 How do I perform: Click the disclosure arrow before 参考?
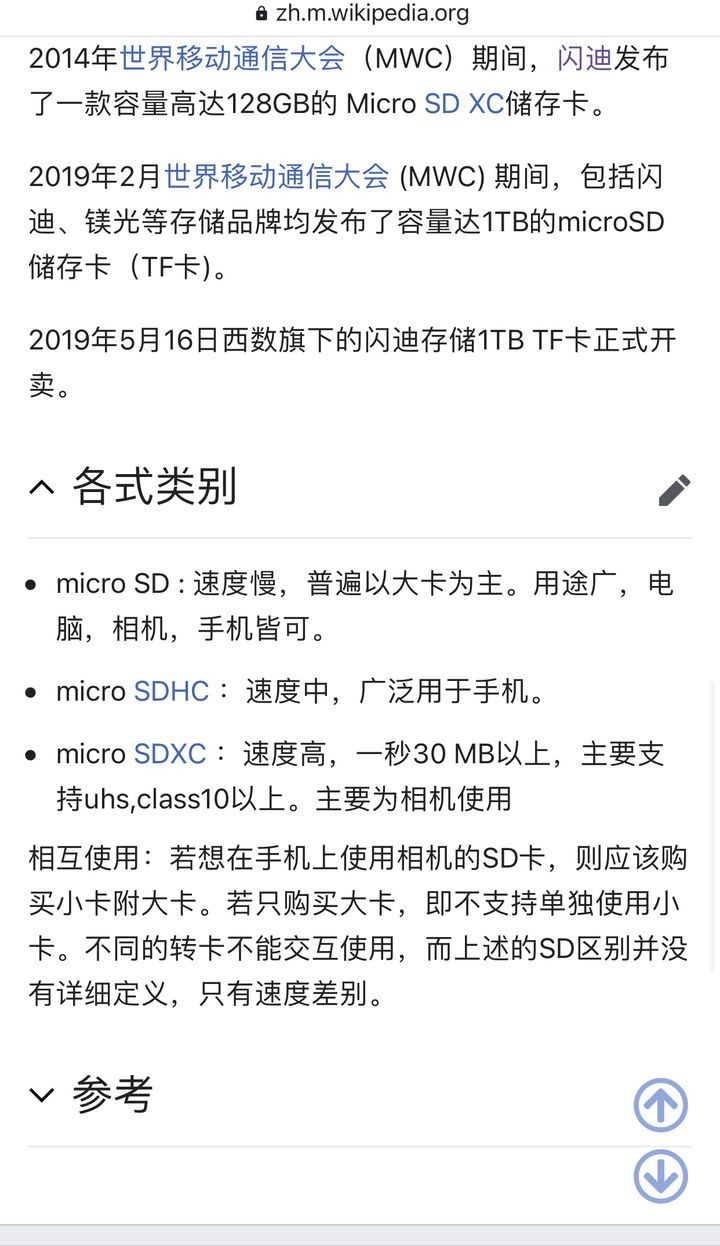pyautogui.click(x=41, y=1095)
